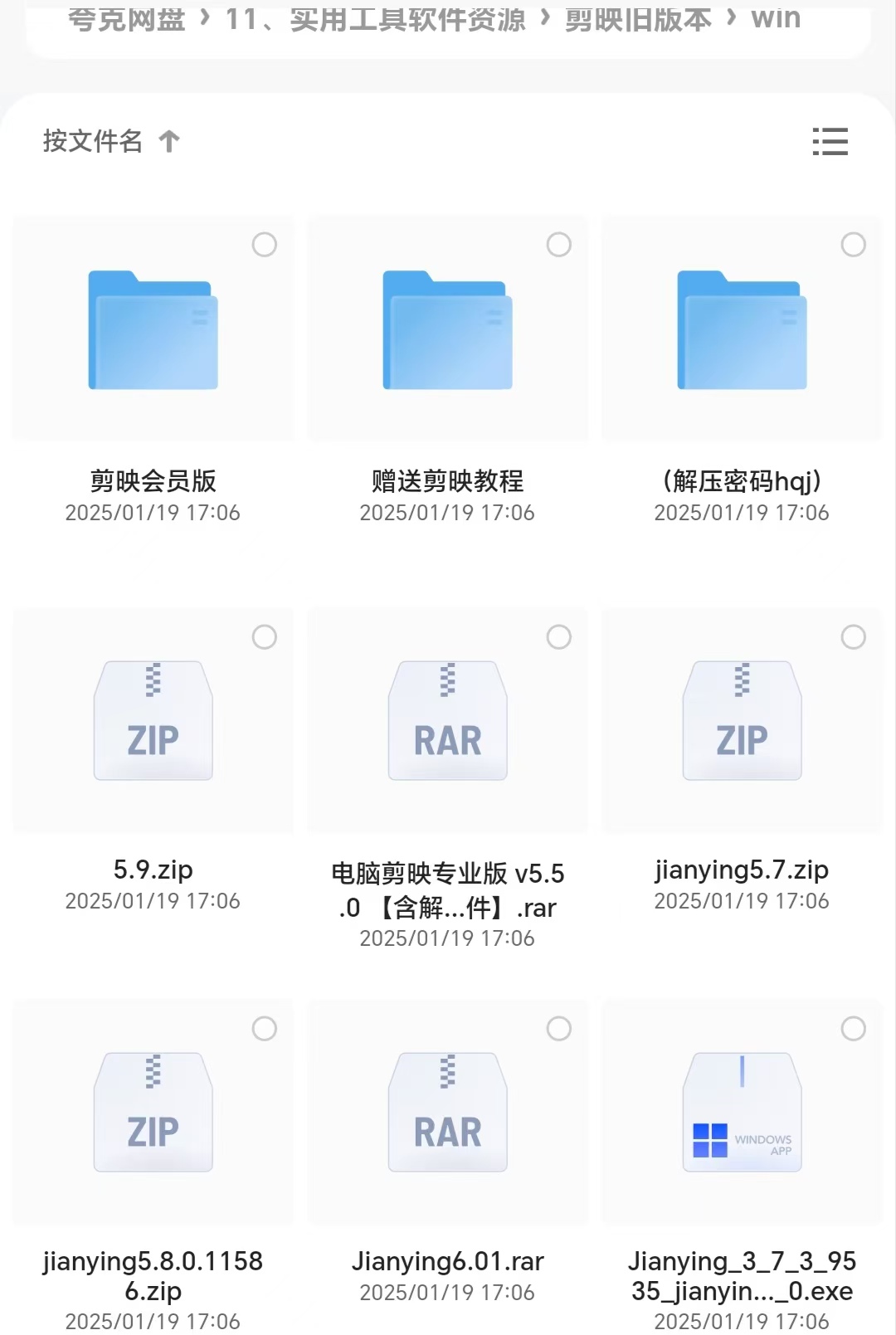Open the 赠送剪映教程 folder

pyautogui.click(x=447, y=330)
